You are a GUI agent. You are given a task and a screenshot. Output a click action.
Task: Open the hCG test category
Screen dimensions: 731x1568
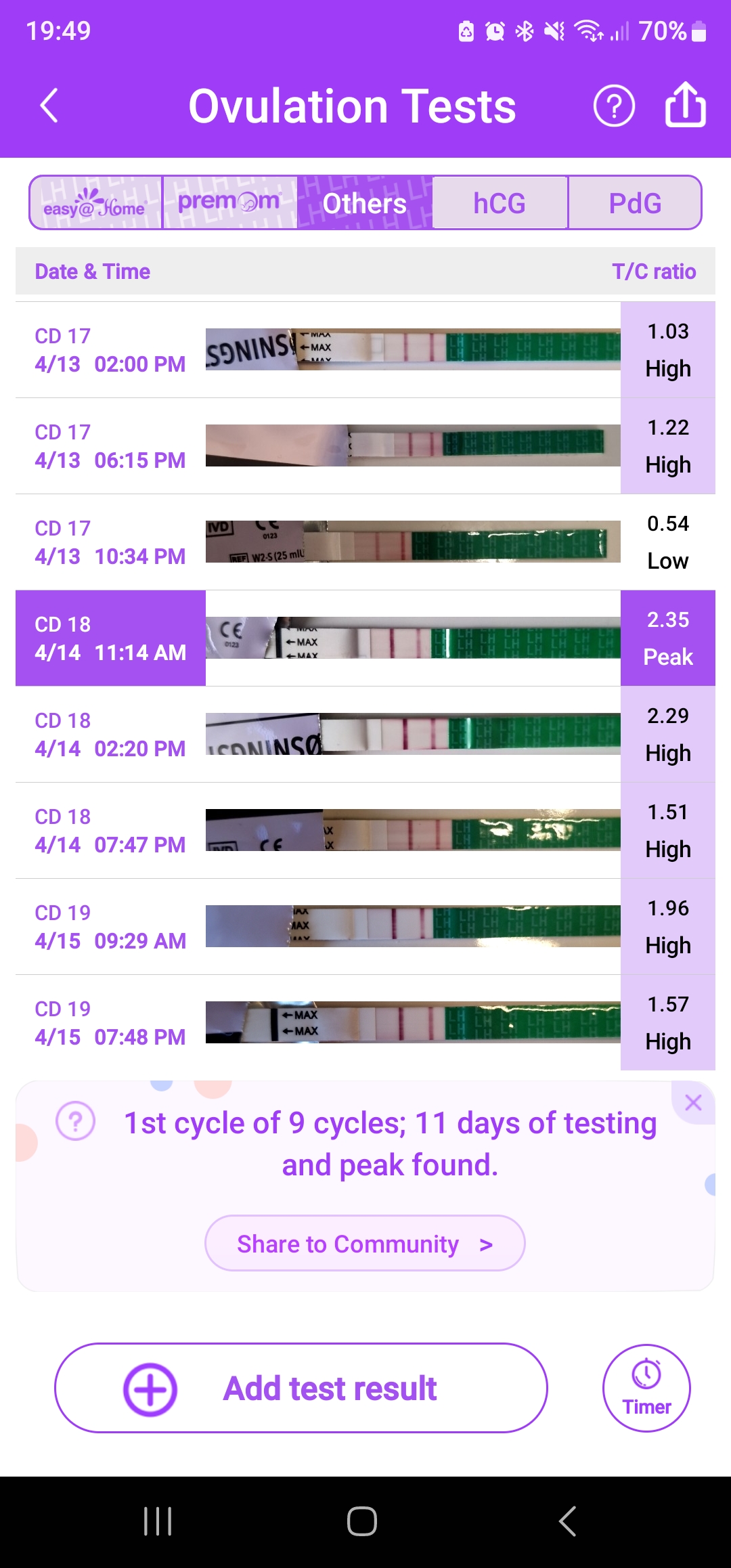(499, 202)
